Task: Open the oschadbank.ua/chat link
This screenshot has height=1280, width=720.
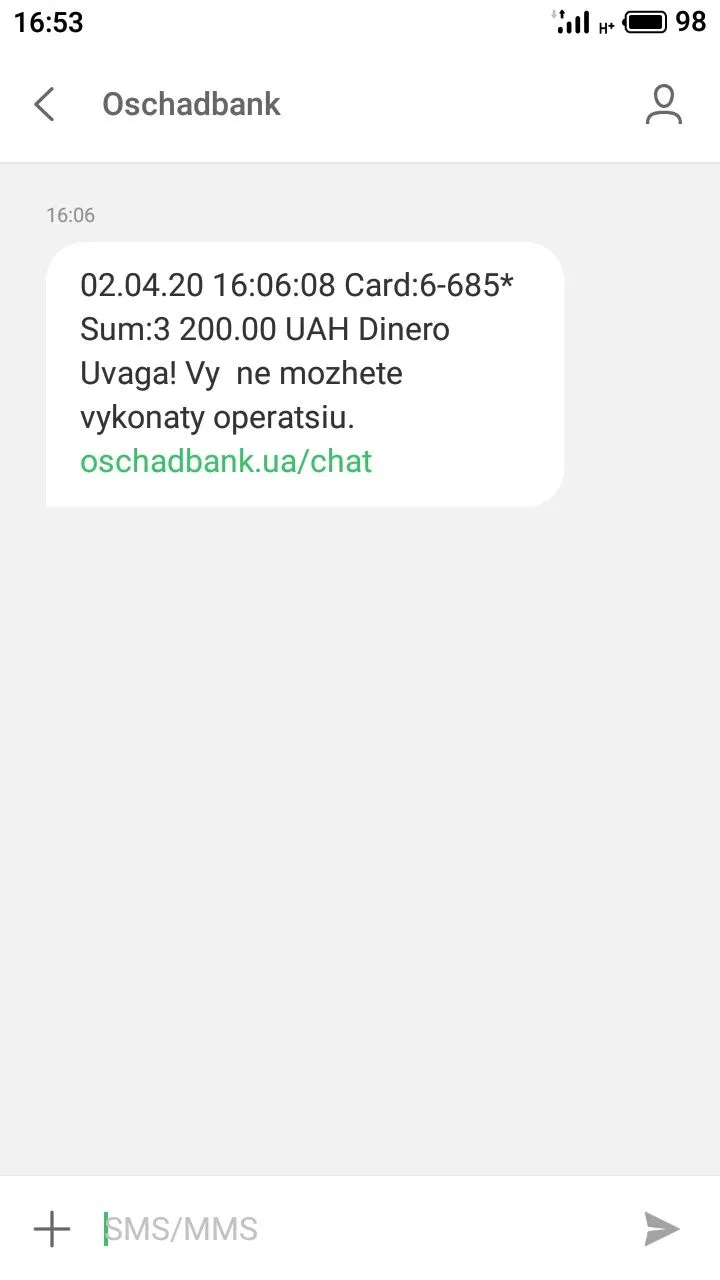Action: [226, 461]
